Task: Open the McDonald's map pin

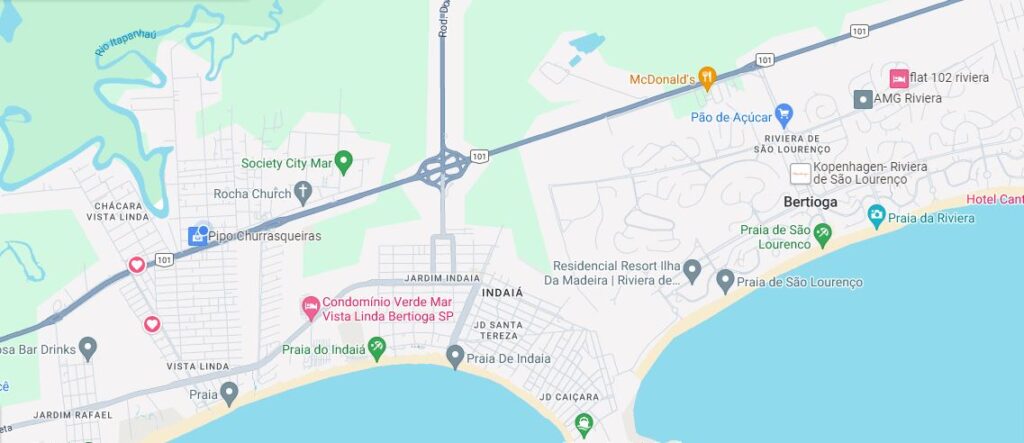Action: point(708,77)
